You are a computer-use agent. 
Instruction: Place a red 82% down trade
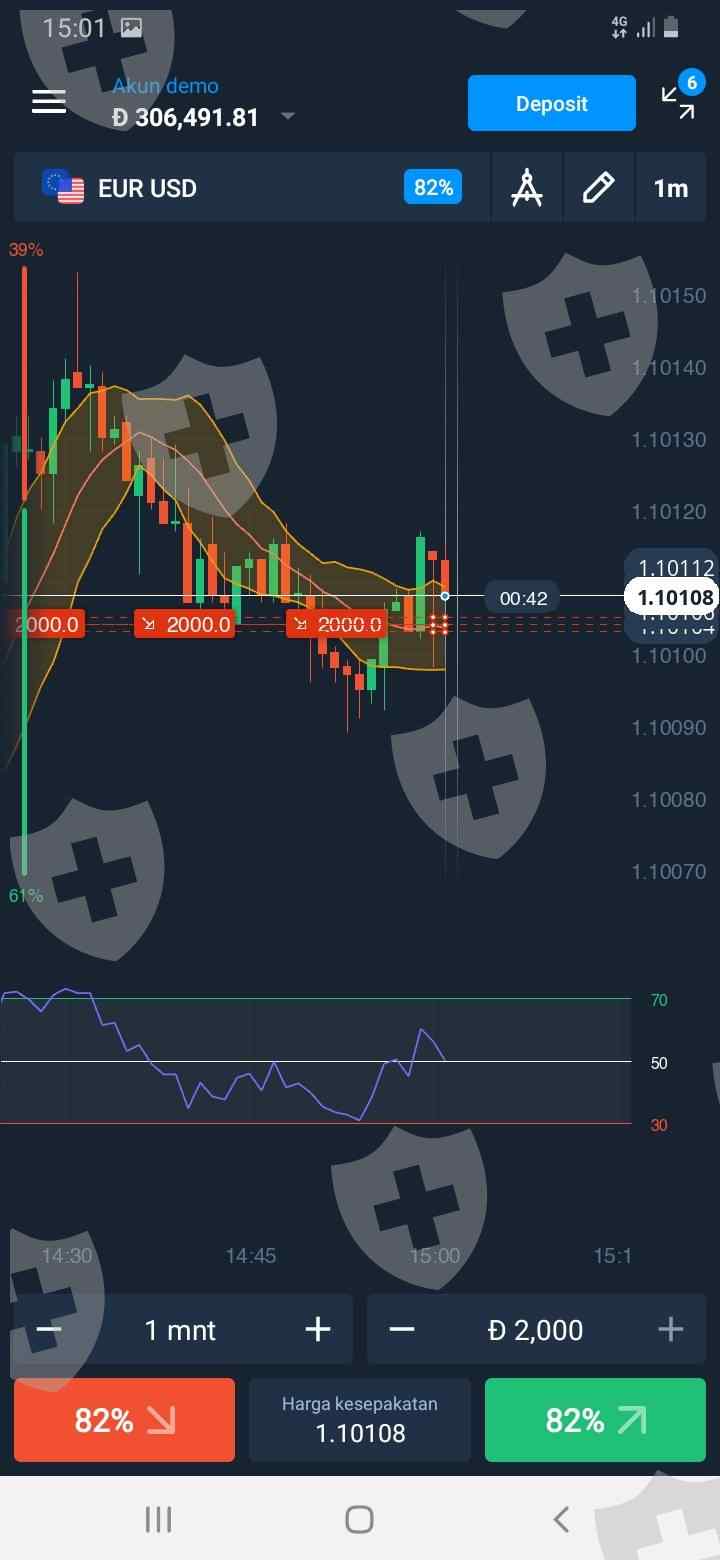tap(124, 1420)
